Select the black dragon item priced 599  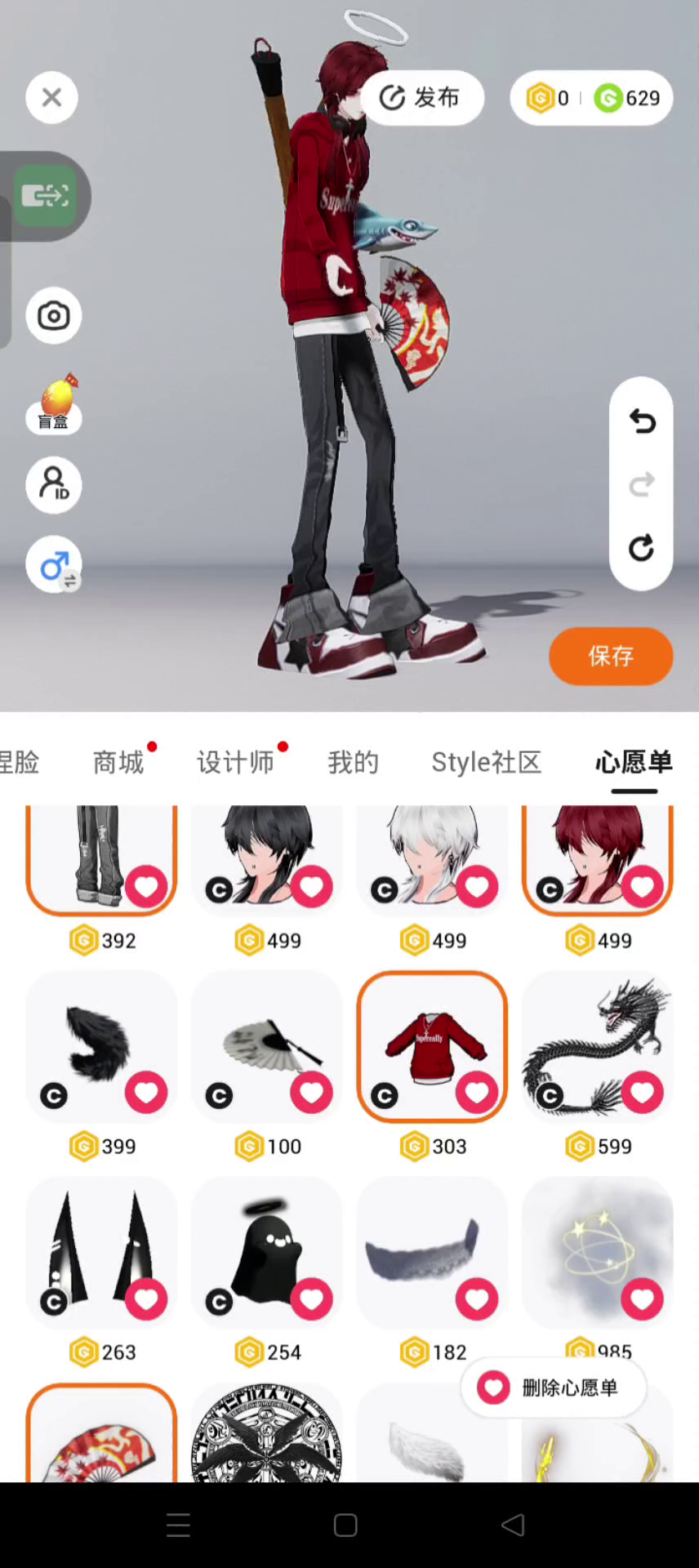click(598, 1046)
